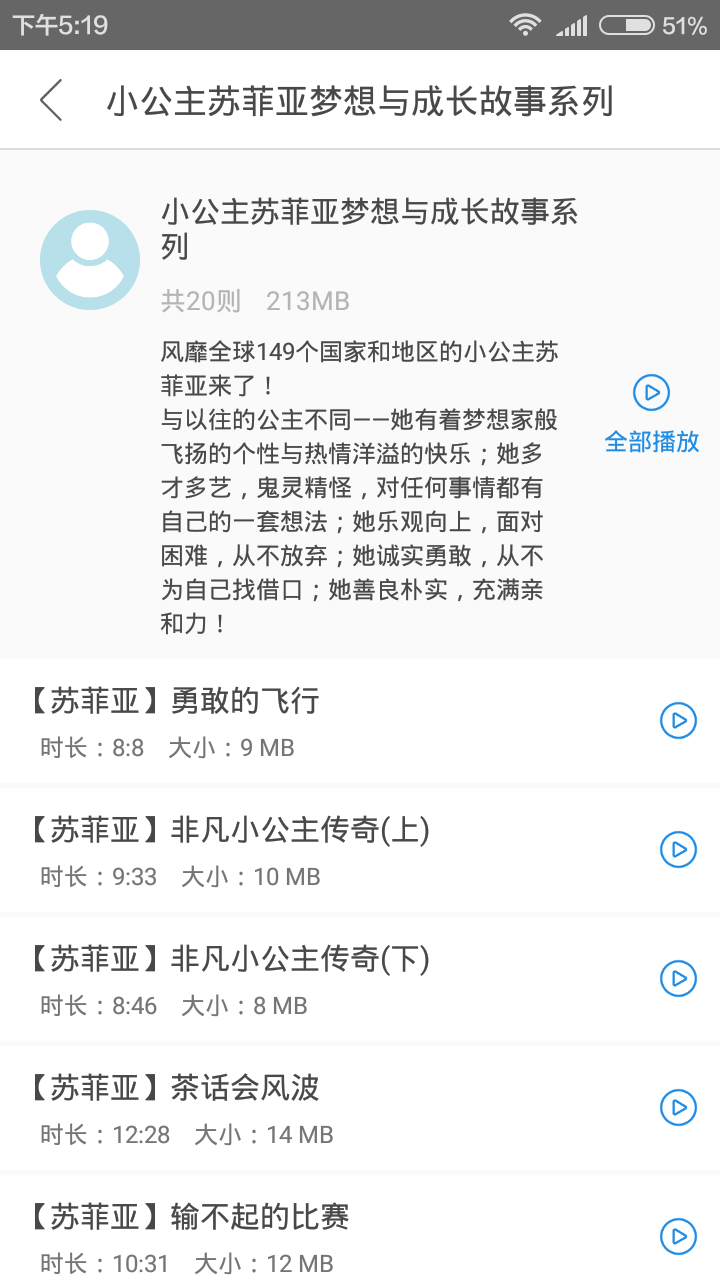Play 【苏菲亚】茶话会风波 episode
720x1280 pixels.
point(678,1108)
